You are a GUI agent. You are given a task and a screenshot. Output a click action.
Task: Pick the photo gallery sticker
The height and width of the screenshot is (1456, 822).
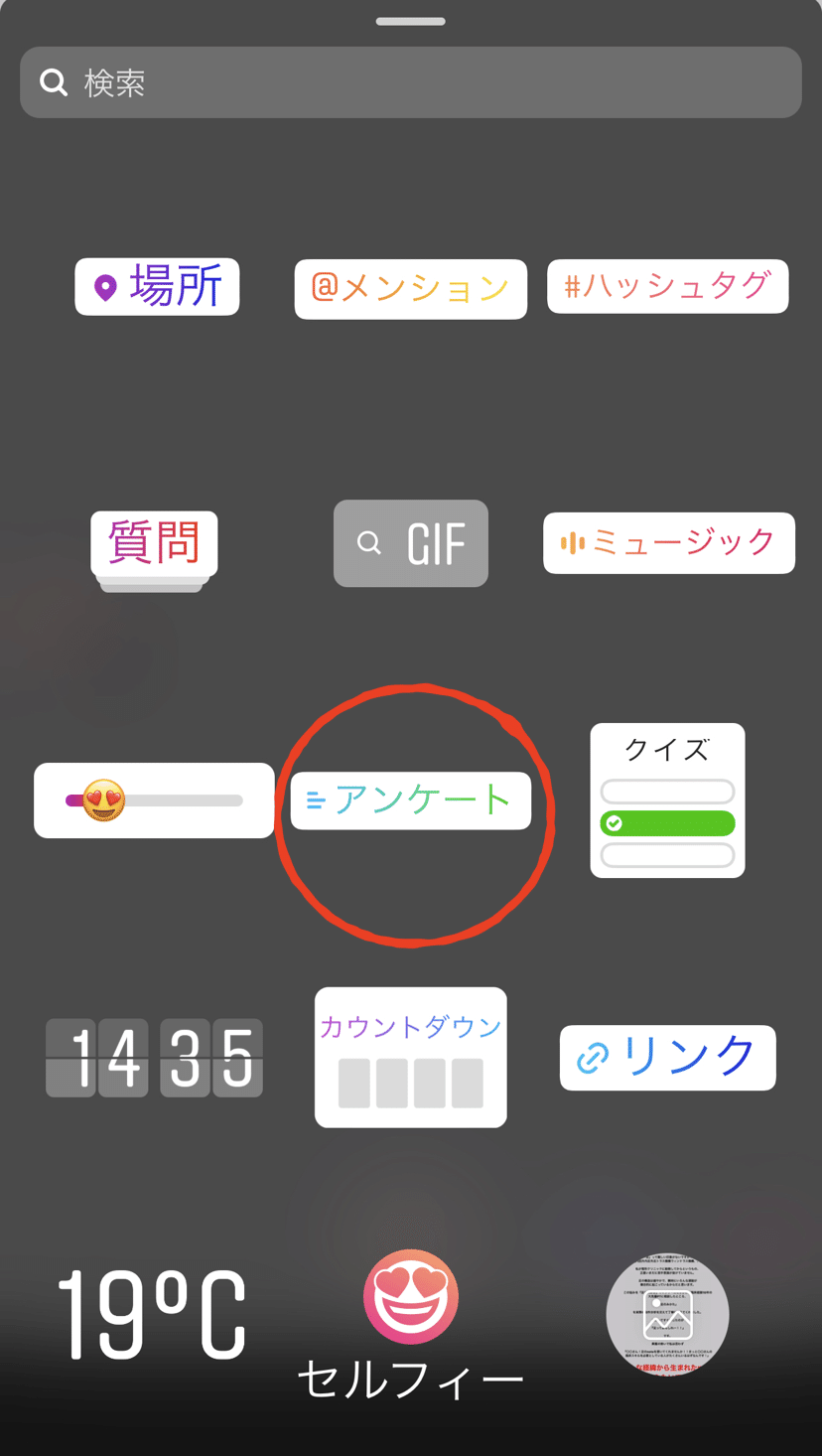point(667,1314)
